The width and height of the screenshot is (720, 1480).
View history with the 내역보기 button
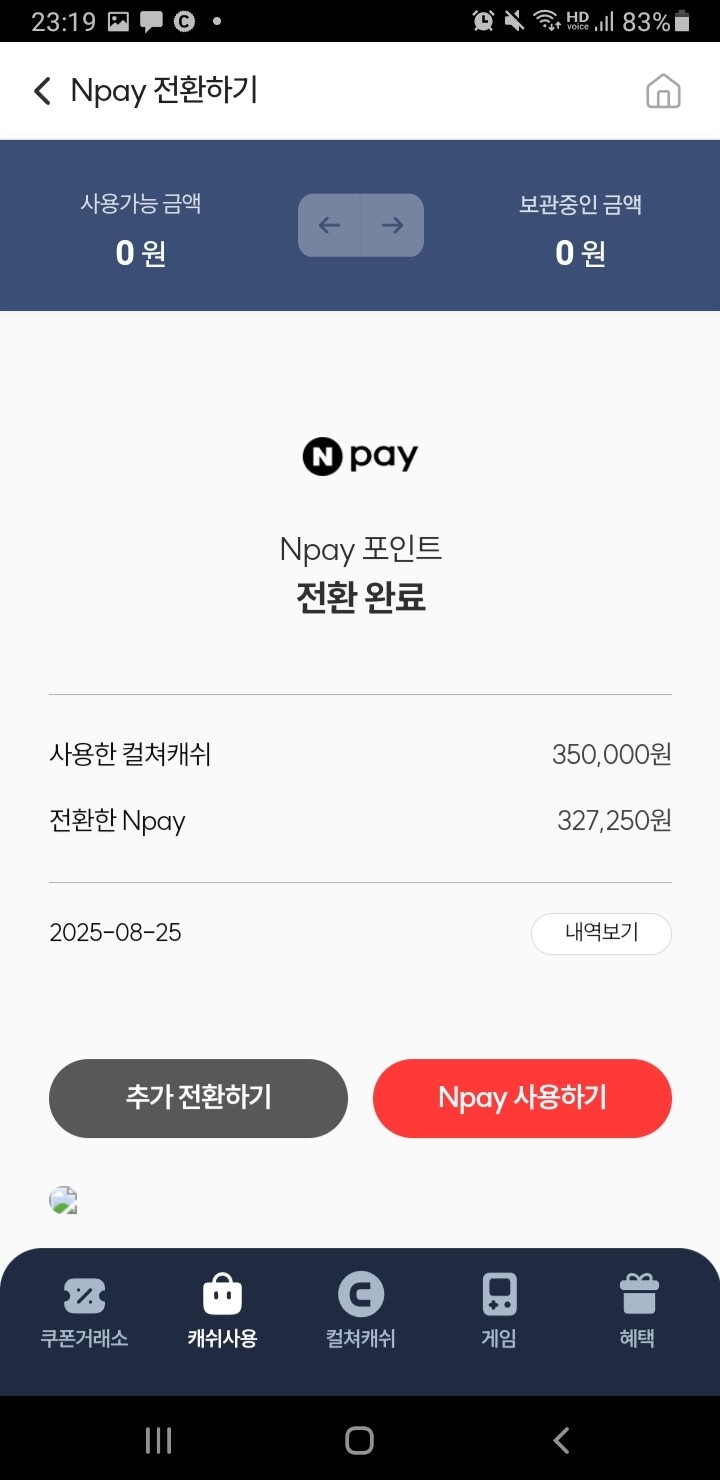(x=601, y=934)
